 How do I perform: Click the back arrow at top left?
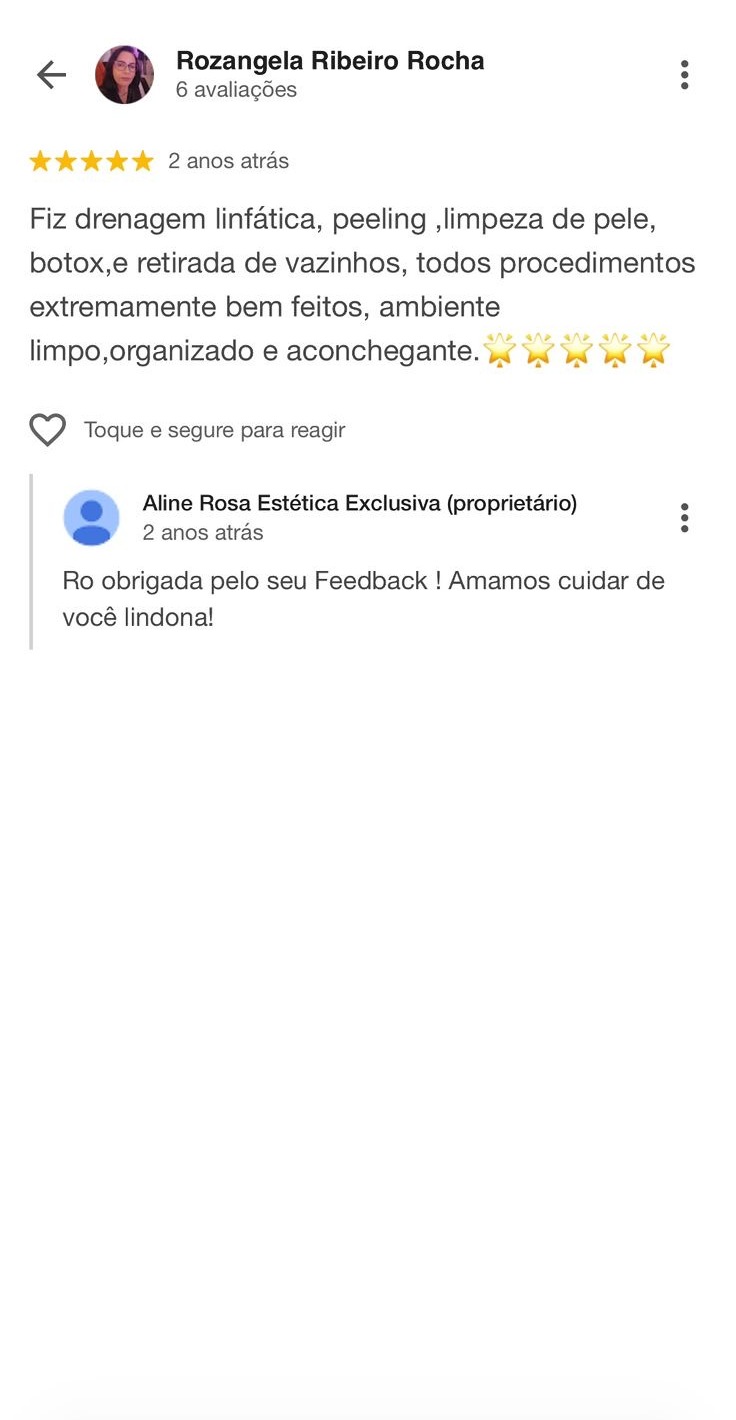pyautogui.click(x=50, y=74)
